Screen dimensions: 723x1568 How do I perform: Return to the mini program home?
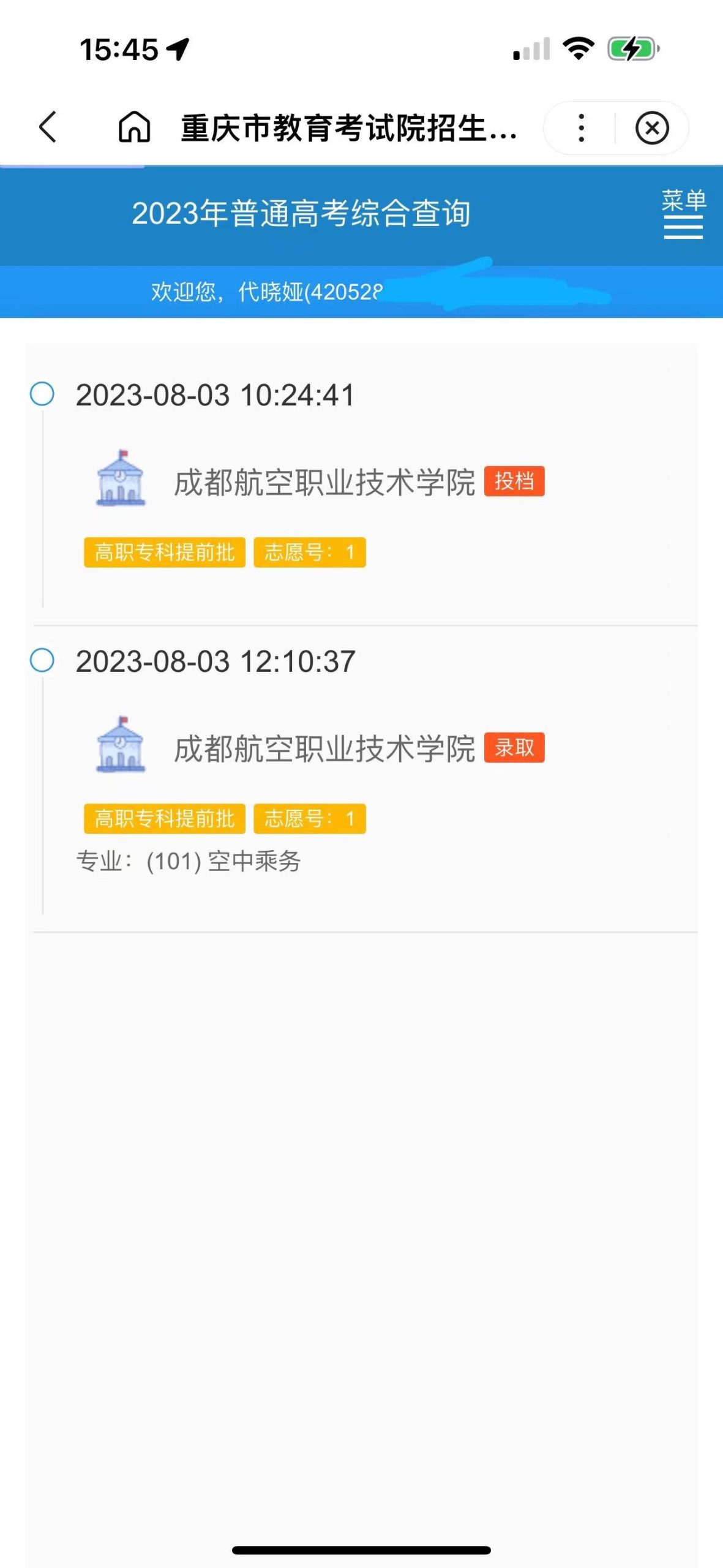(x=134, y=127)
